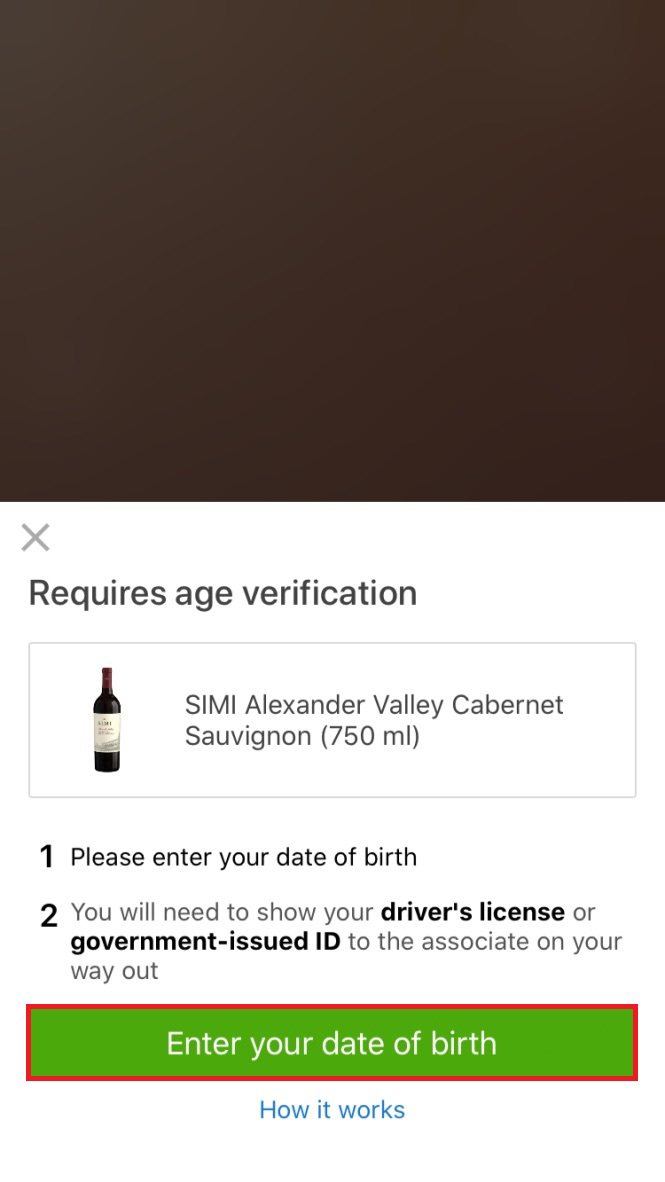The width and height of the screenshot is (665, 1182).
Task: Open the How it works link
Action: (332, 1110)
